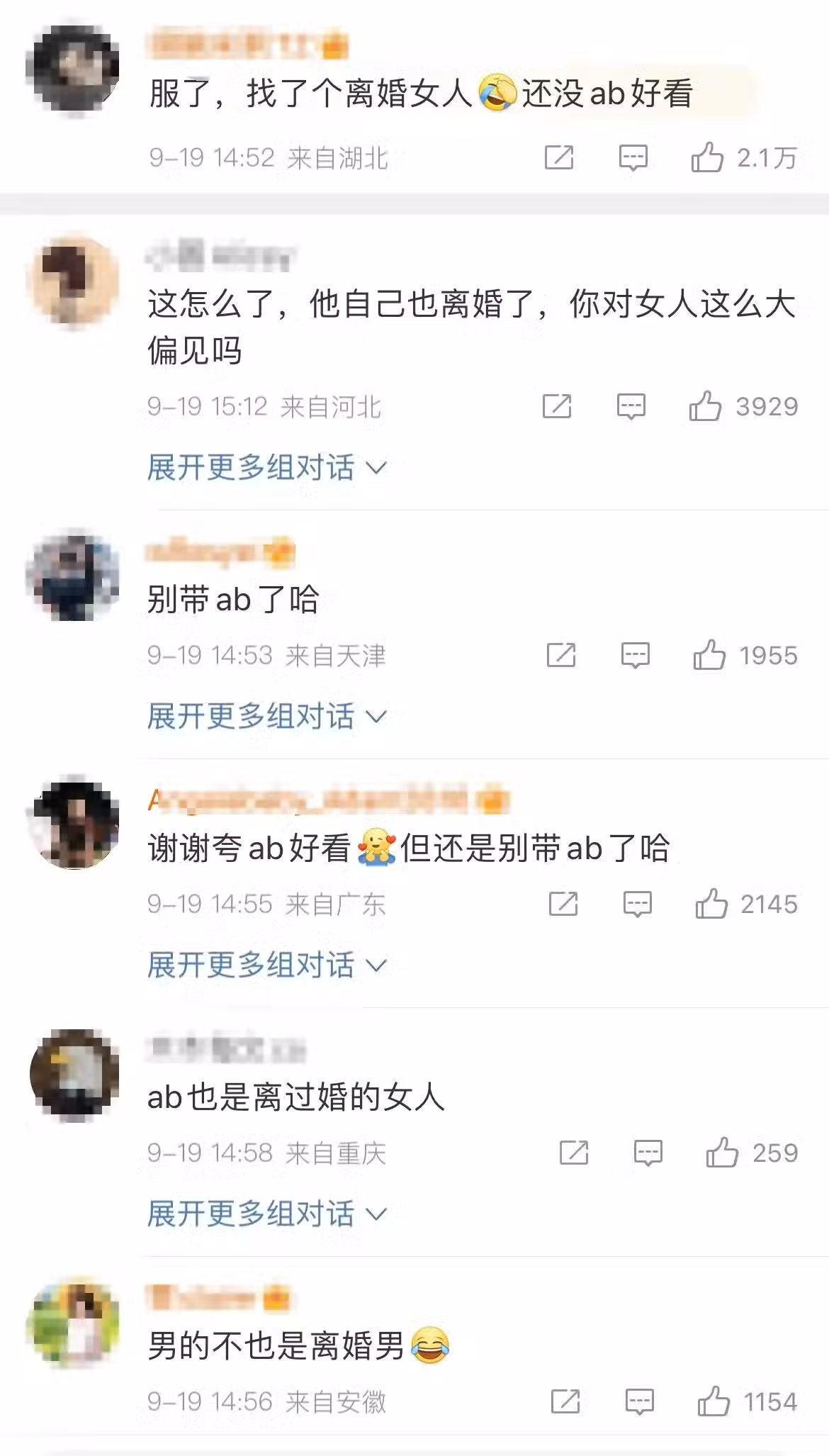Reply to the 湖北 comment about ab好看
This screenshot has width=829, height=1456.
click(x=633, y=157)
